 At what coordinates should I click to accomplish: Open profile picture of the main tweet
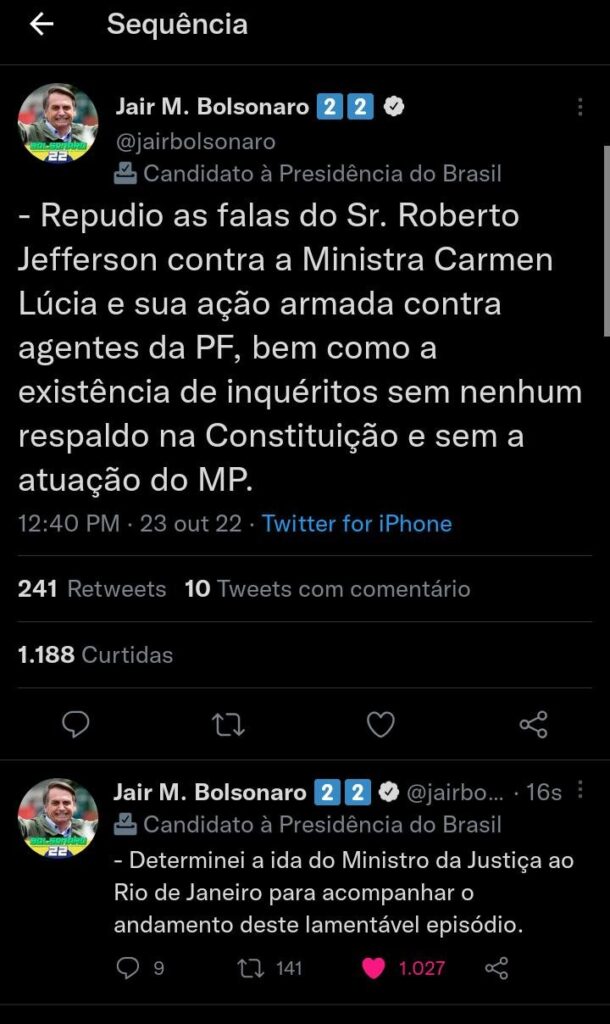pyautogui.click(x=58, y=123)
